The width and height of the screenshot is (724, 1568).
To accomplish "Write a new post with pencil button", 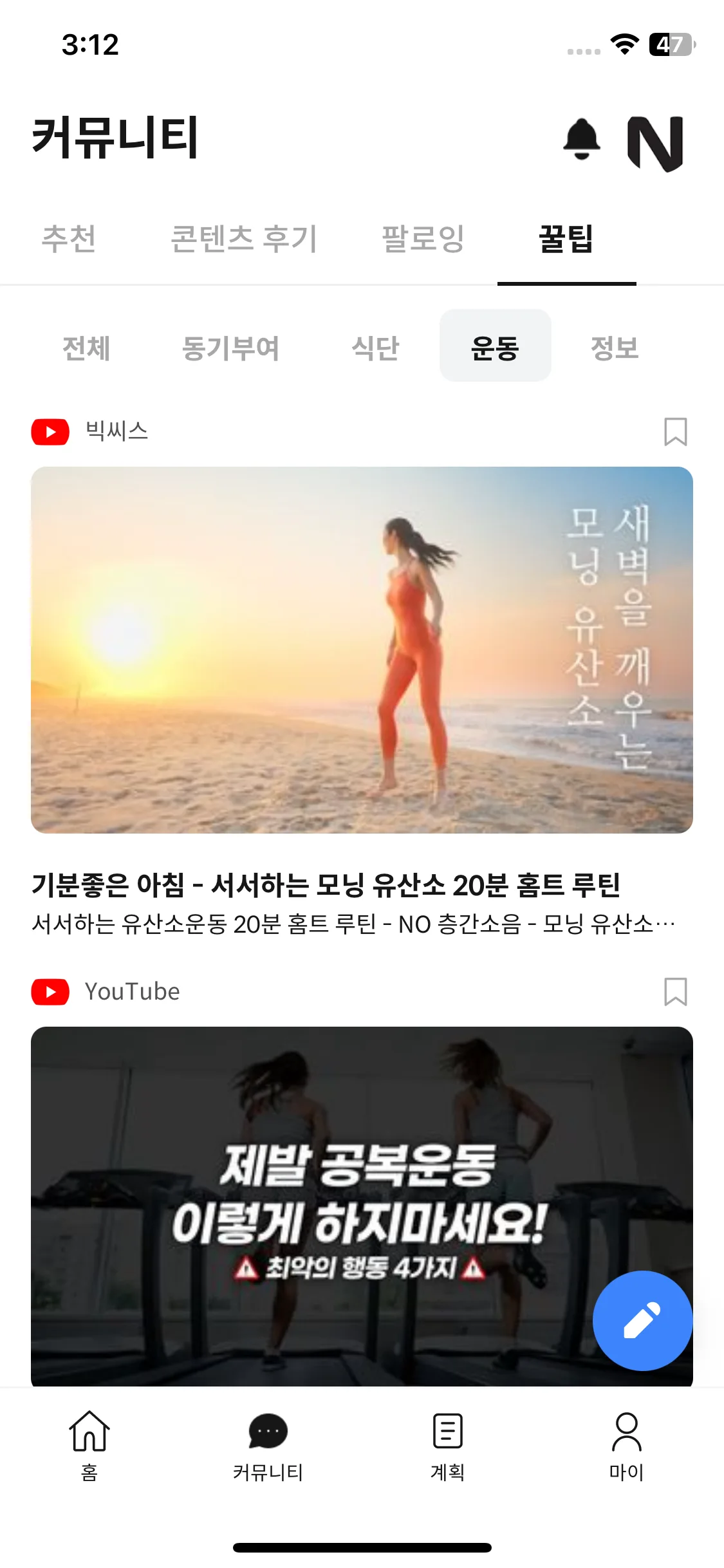I will point(642,1320).
